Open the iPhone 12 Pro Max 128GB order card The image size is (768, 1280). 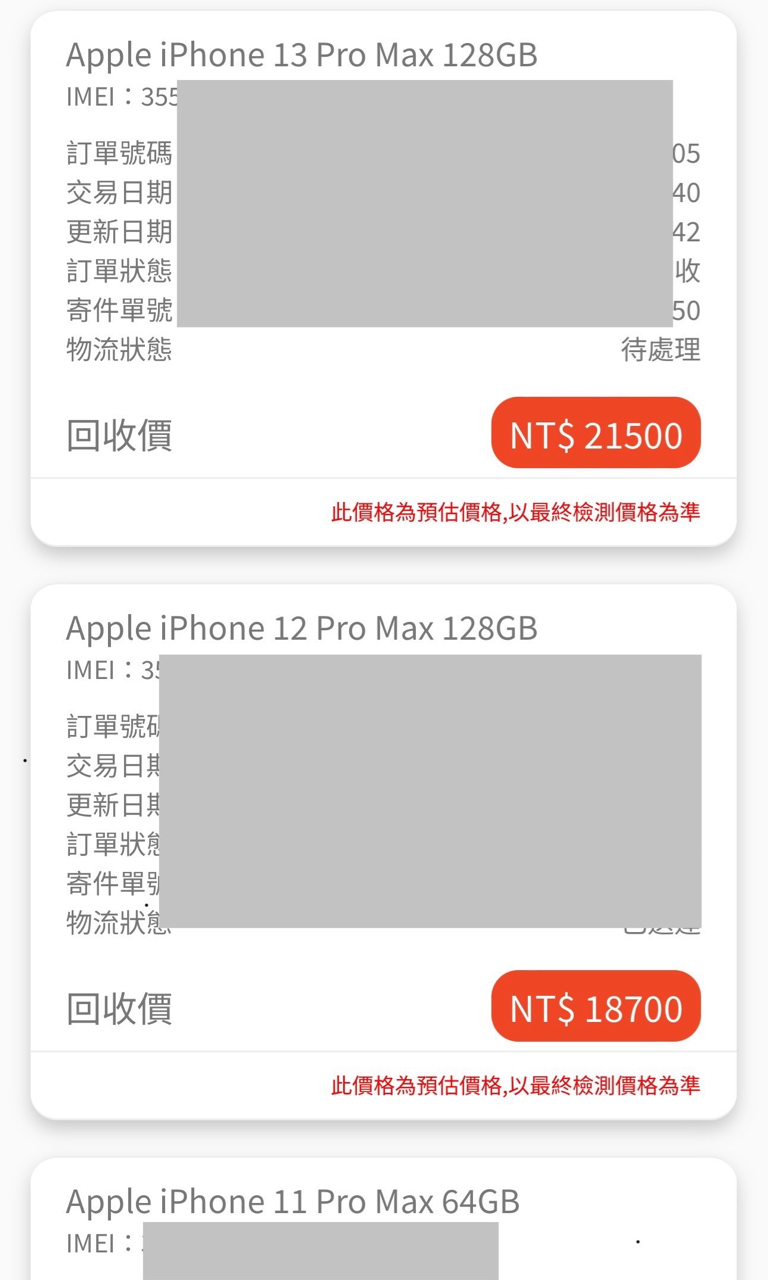point(301,628)
